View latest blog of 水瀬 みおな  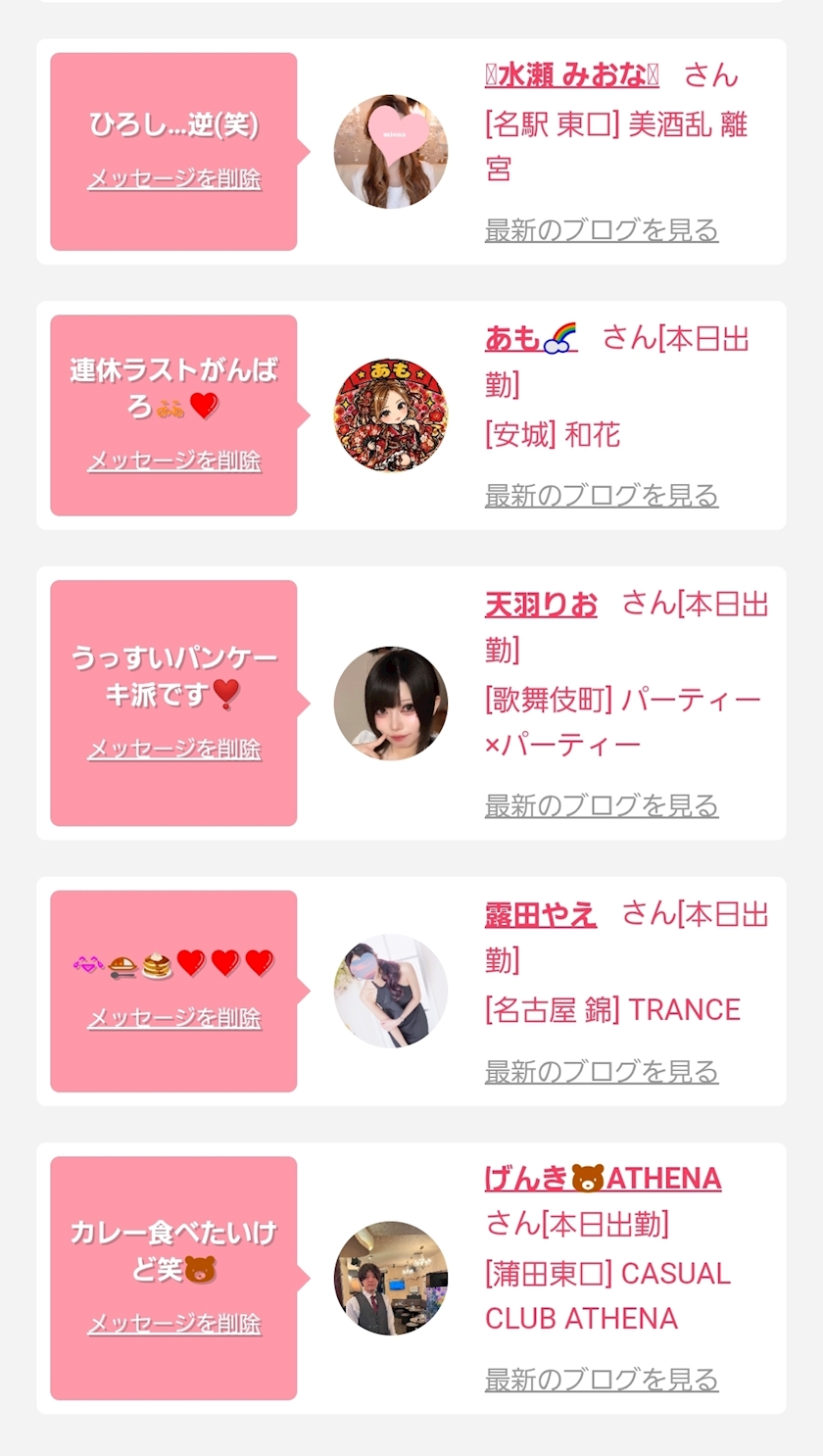(602, 230)
